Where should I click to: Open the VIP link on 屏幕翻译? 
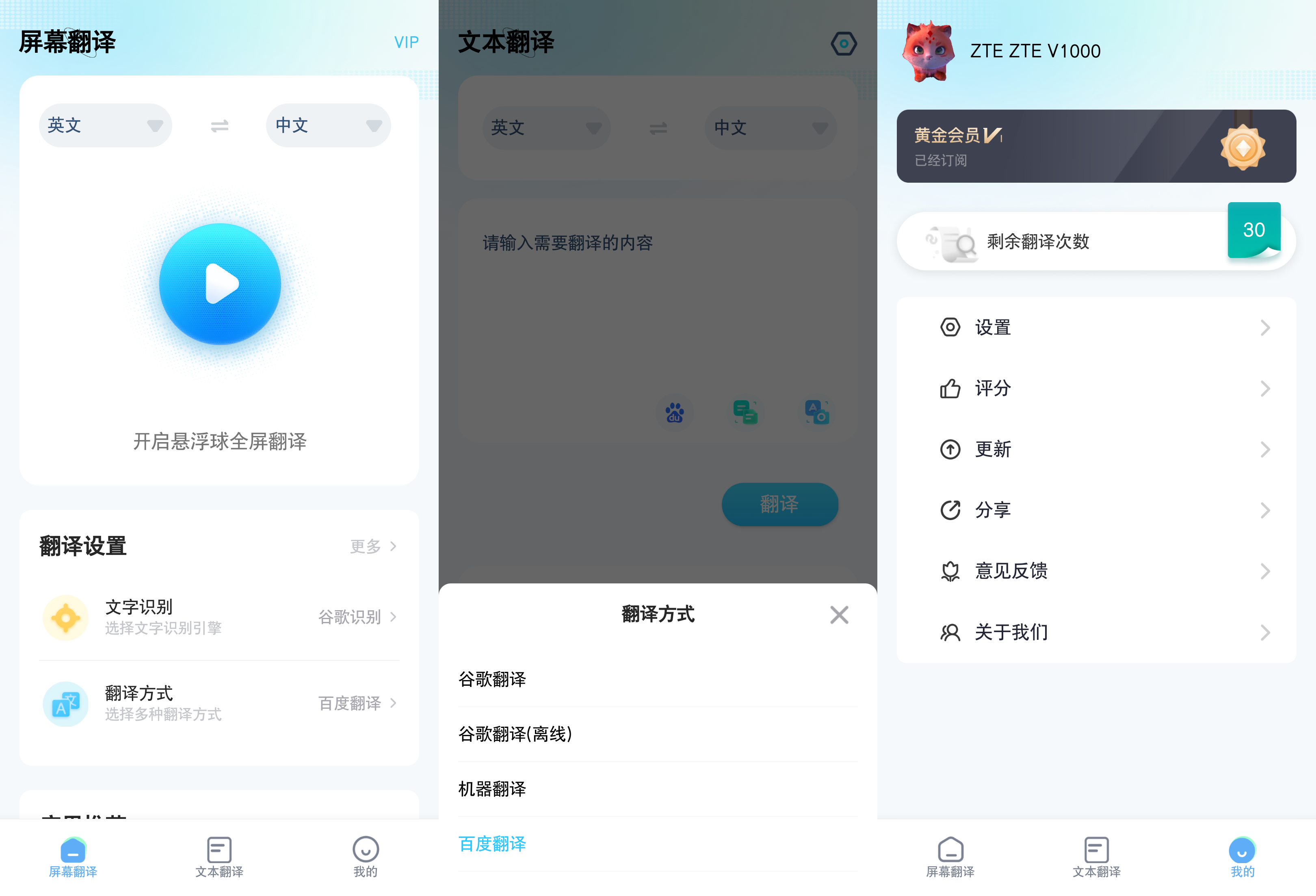coord(406,43)
